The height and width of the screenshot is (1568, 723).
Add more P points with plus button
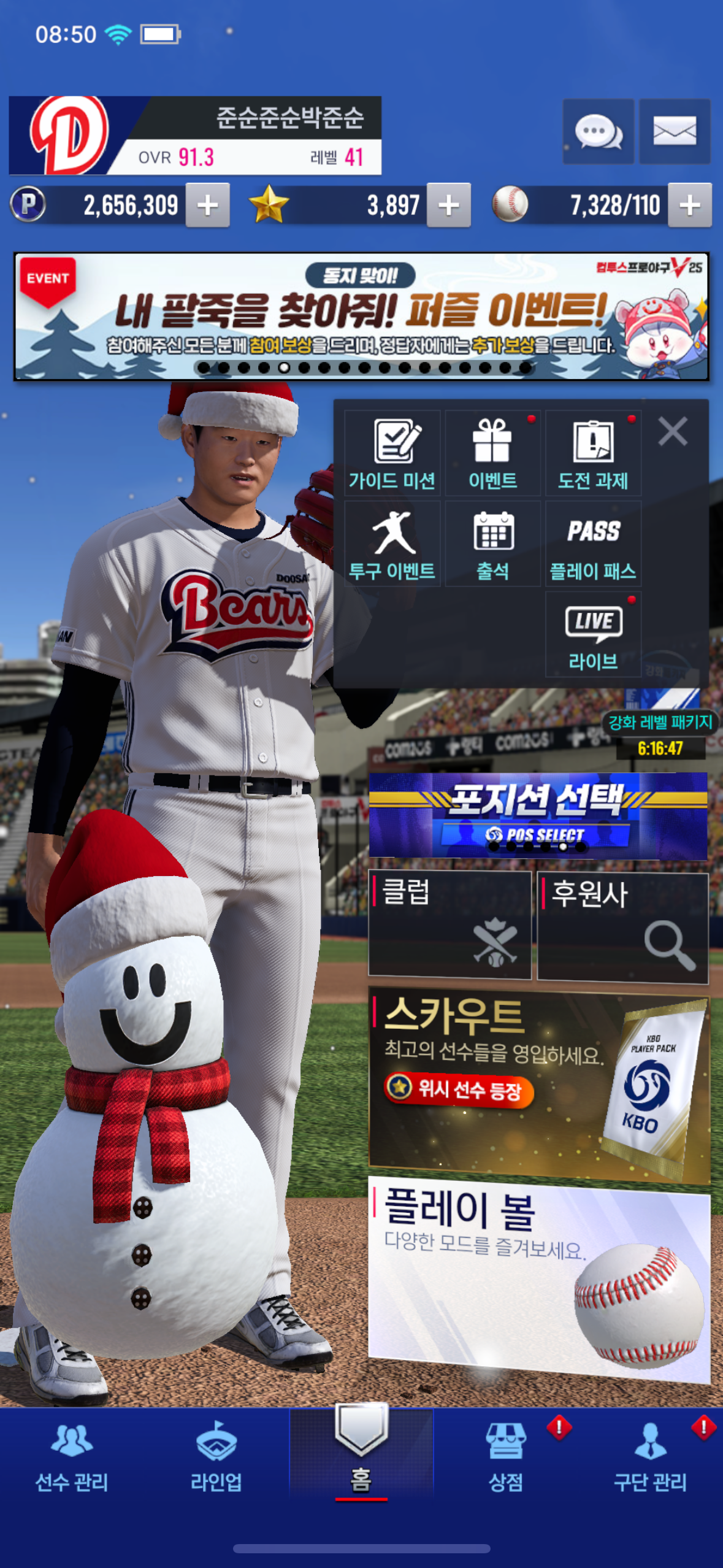(x=208, y=206)
